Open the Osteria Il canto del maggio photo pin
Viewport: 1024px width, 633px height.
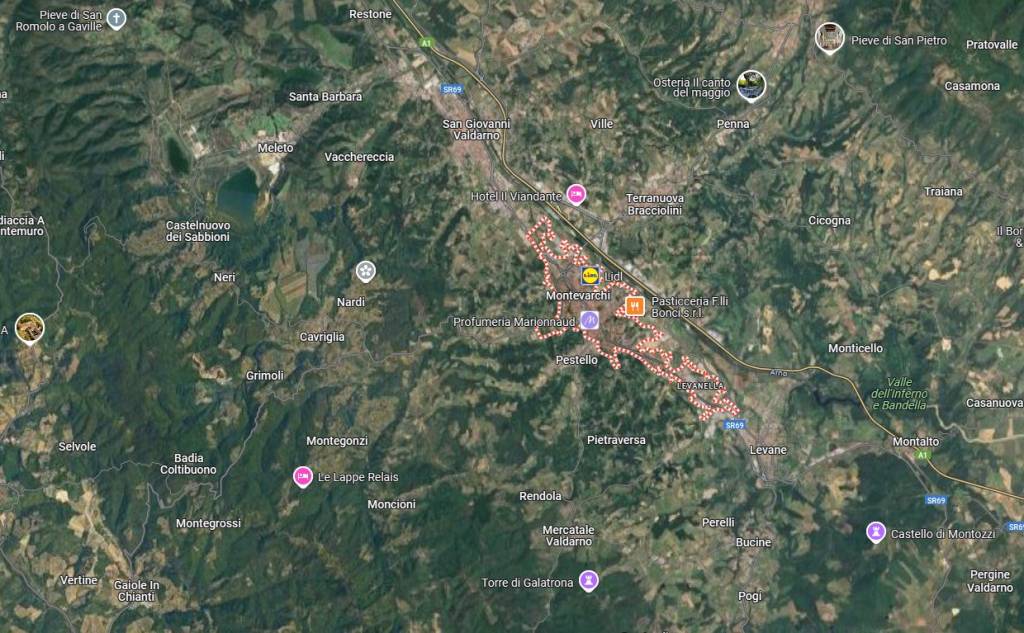750,84
